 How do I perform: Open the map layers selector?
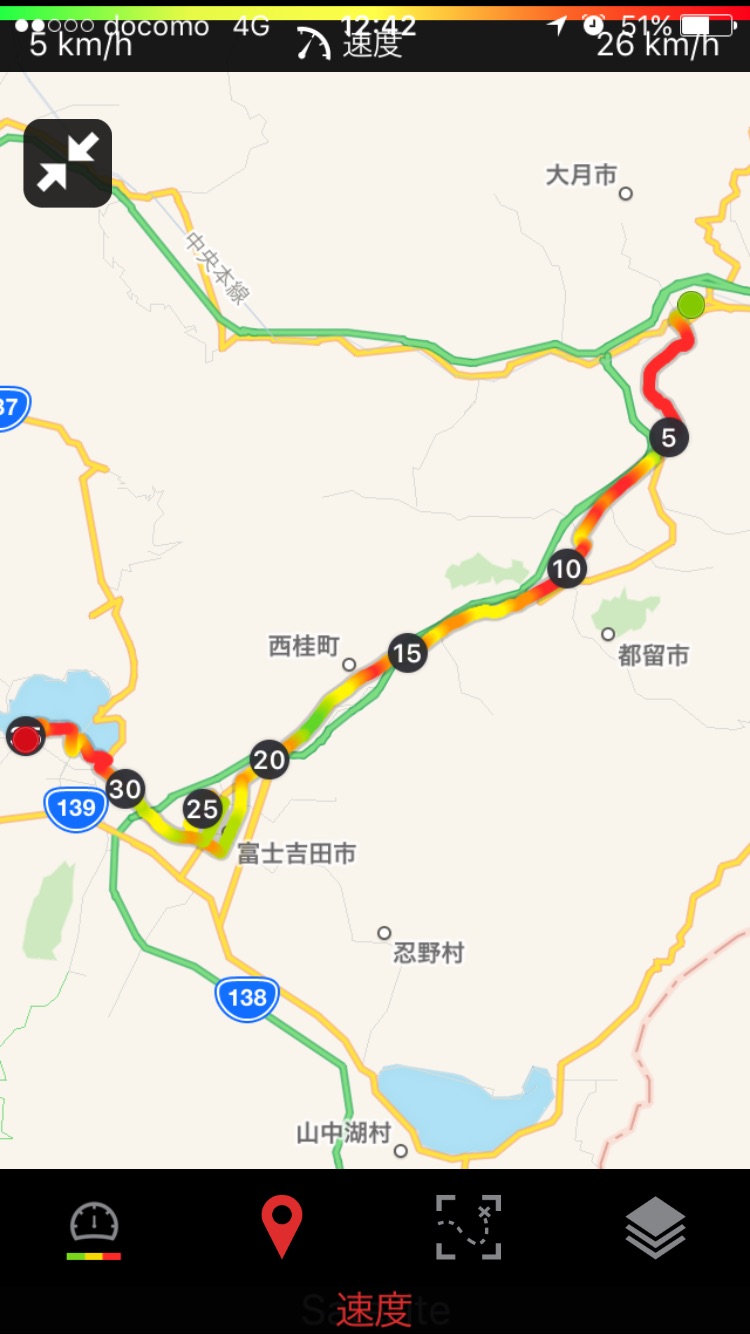(x=655, y=1227)
